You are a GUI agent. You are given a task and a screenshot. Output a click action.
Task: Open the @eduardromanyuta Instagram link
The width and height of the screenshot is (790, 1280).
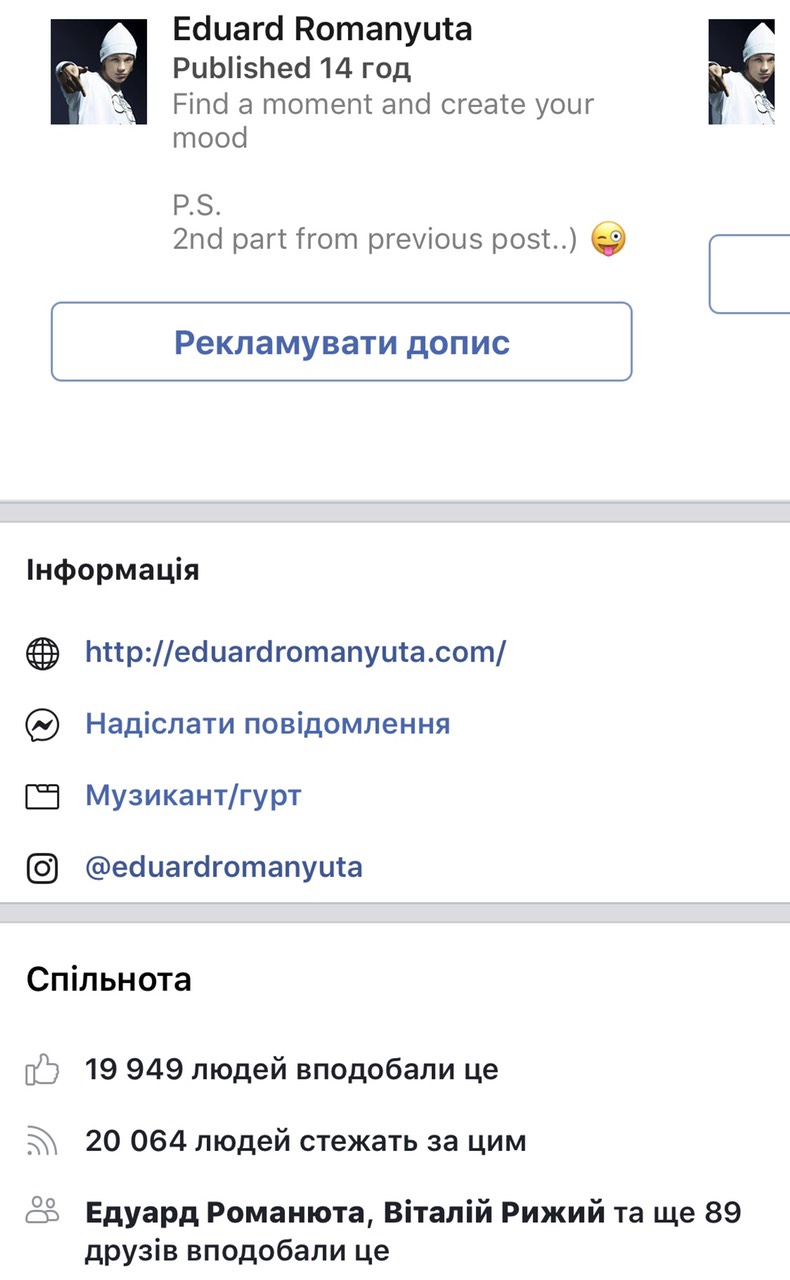click(x=224, y=867)
